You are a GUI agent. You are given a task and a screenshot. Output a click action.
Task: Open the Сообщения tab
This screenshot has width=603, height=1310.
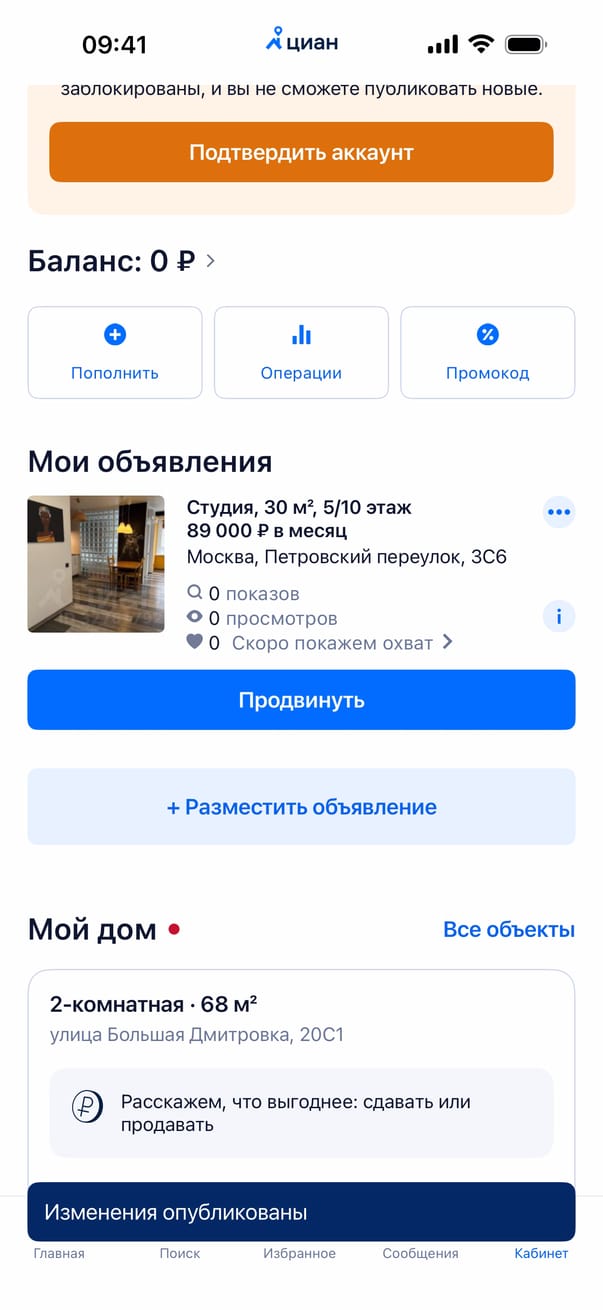[420, 1254]
